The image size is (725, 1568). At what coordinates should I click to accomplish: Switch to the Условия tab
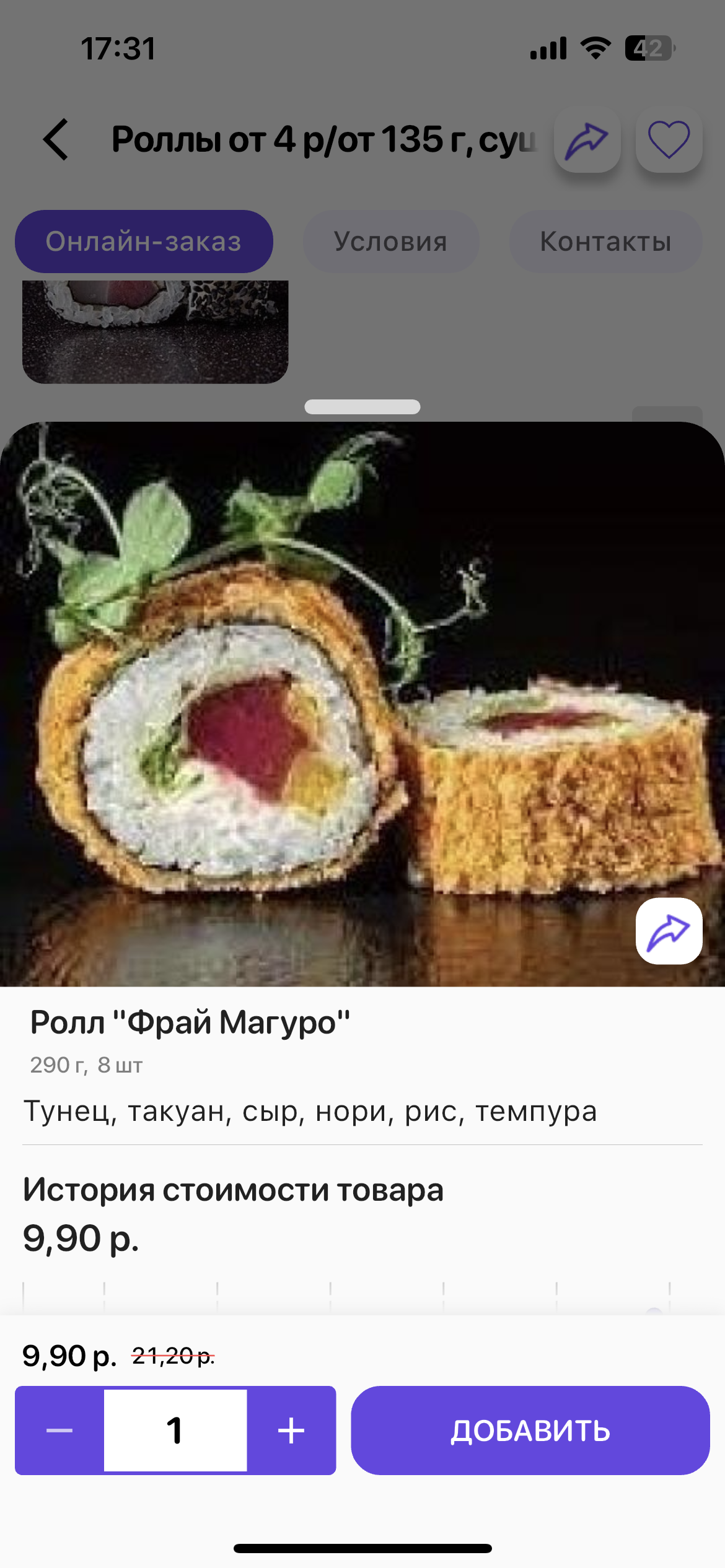[390, 242]
